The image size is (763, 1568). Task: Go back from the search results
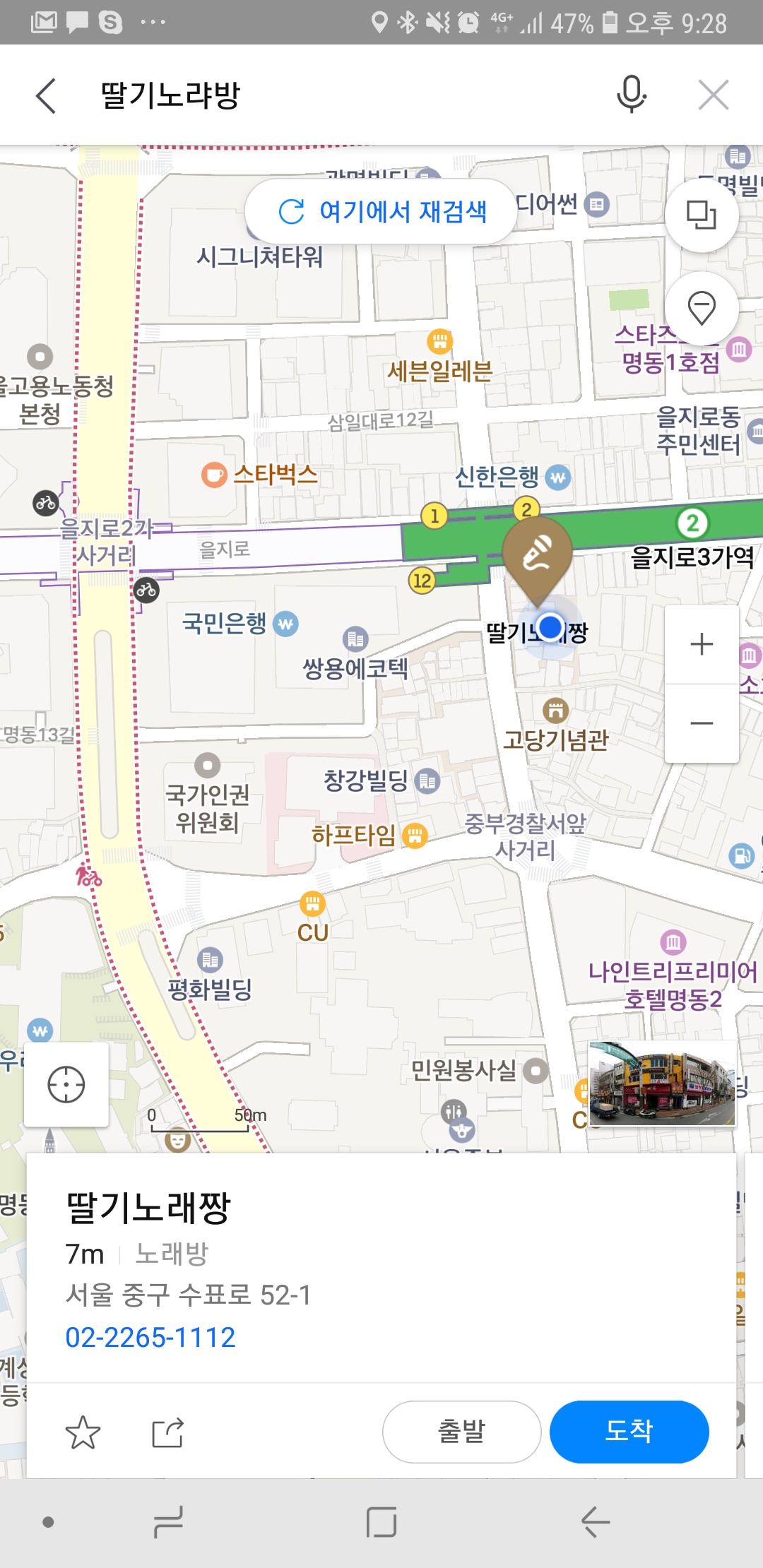pyautogui.click(x=46, y=95)
